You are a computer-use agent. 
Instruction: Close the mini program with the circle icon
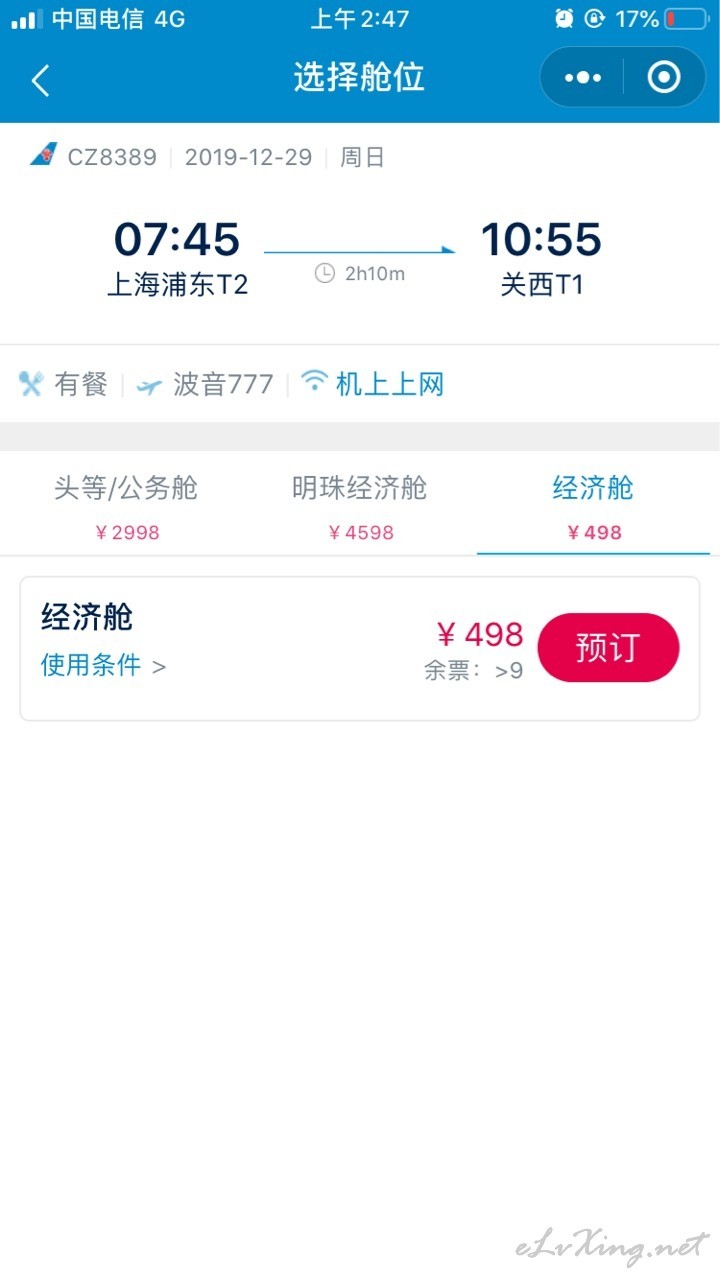[x=664, y=77]
